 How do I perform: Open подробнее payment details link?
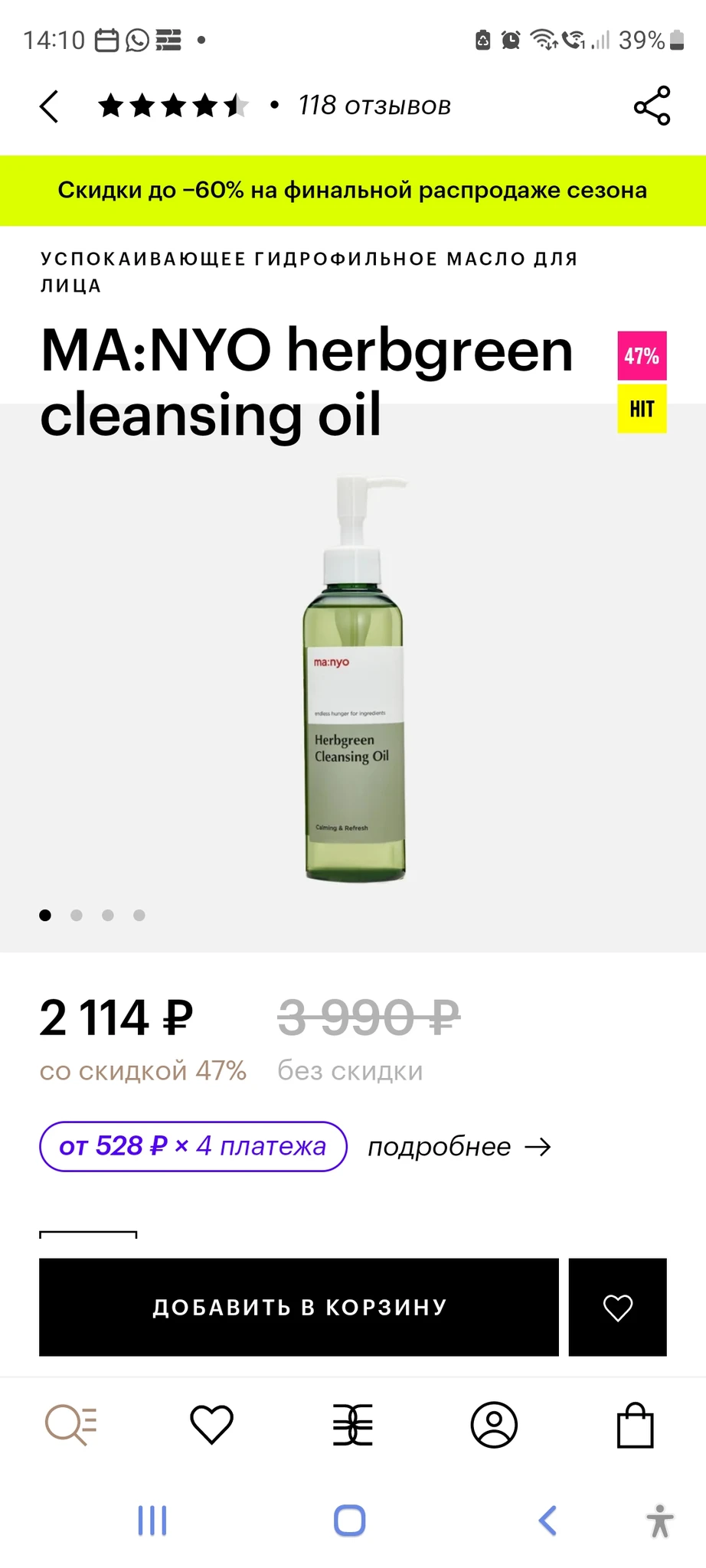[x=459, y=1147]
